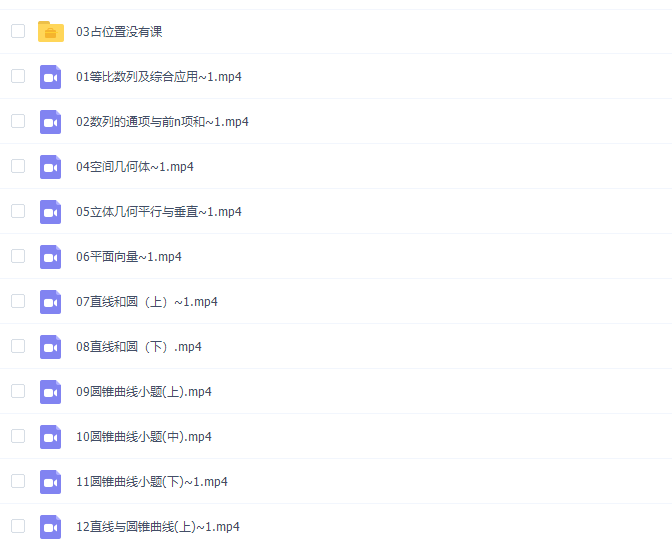Open video 06平面向量~1.mp4
The image size is (672, 548).
pos(128,257)
